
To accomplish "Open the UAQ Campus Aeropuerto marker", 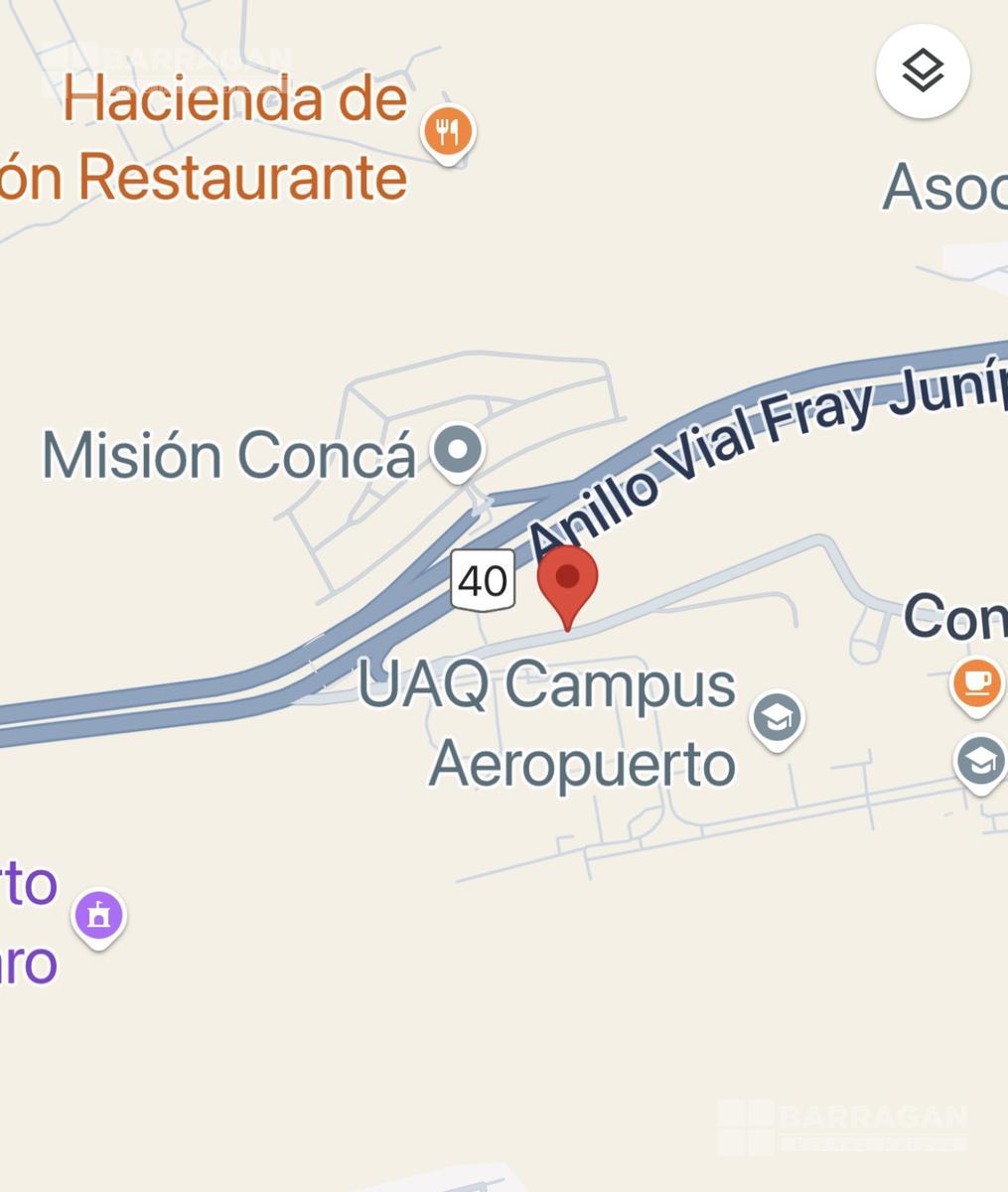I will [777, 718].
